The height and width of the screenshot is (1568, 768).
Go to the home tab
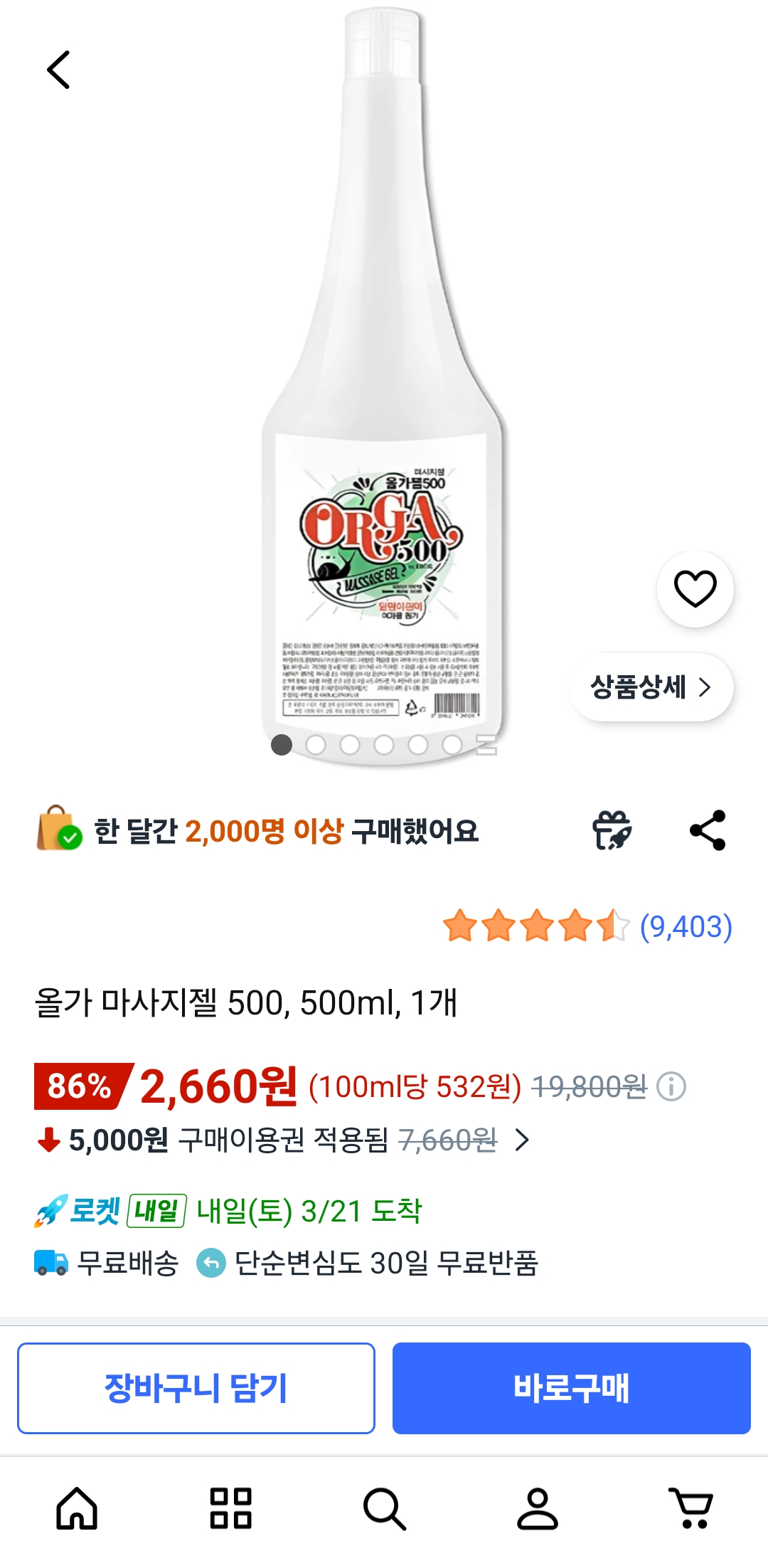(x=77, y=1508)
